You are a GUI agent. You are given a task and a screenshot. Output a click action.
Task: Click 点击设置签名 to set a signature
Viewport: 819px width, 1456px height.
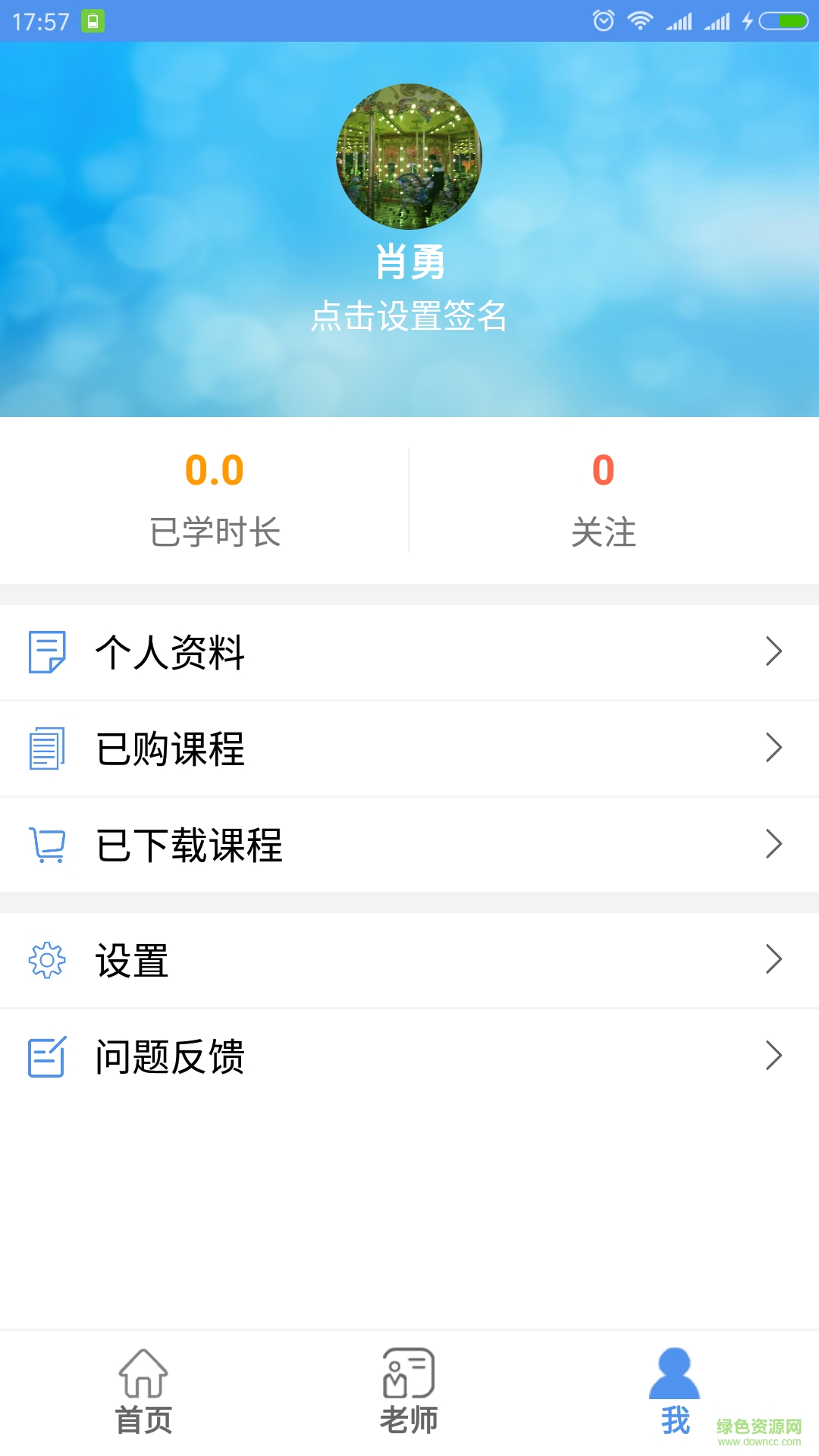[409, 318]
